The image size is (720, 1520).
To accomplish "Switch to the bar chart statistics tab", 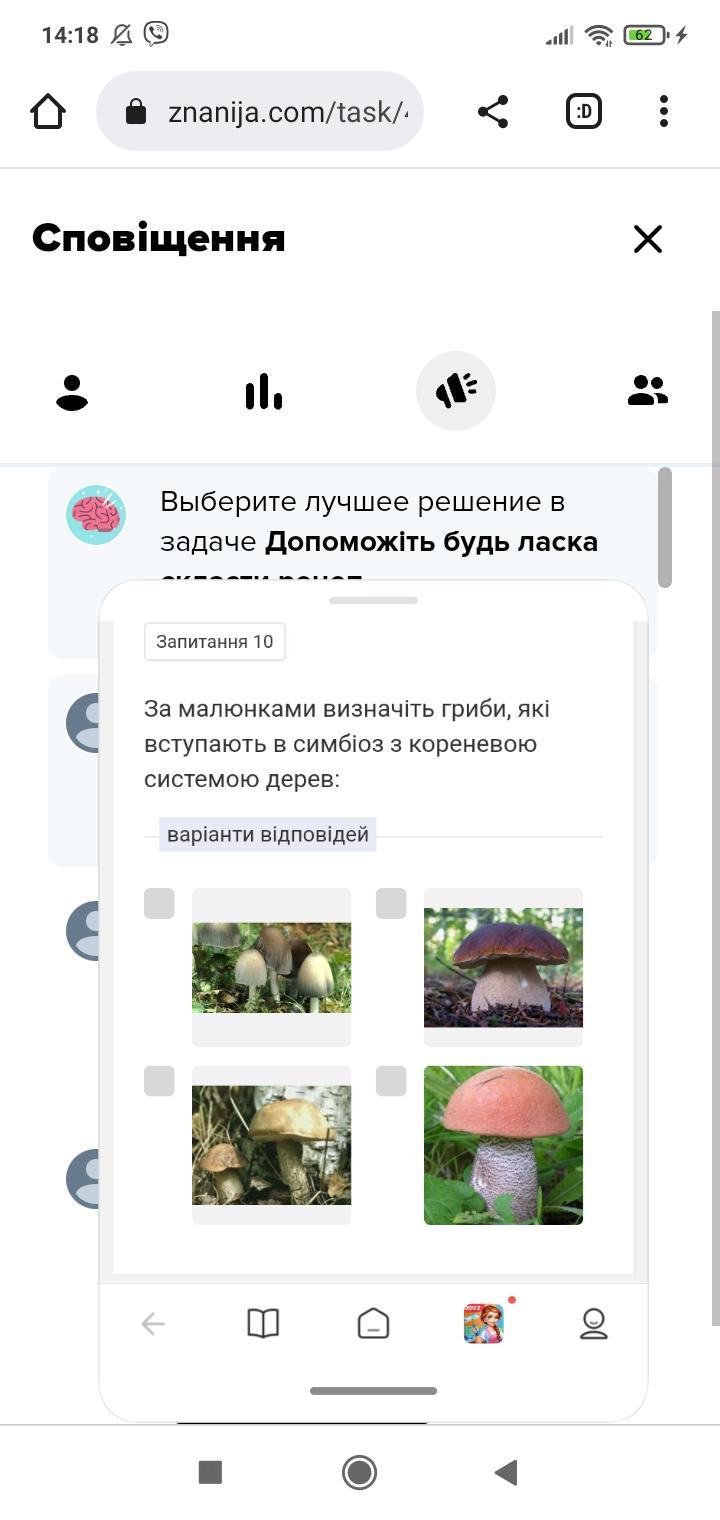I will tap(264, 391).
